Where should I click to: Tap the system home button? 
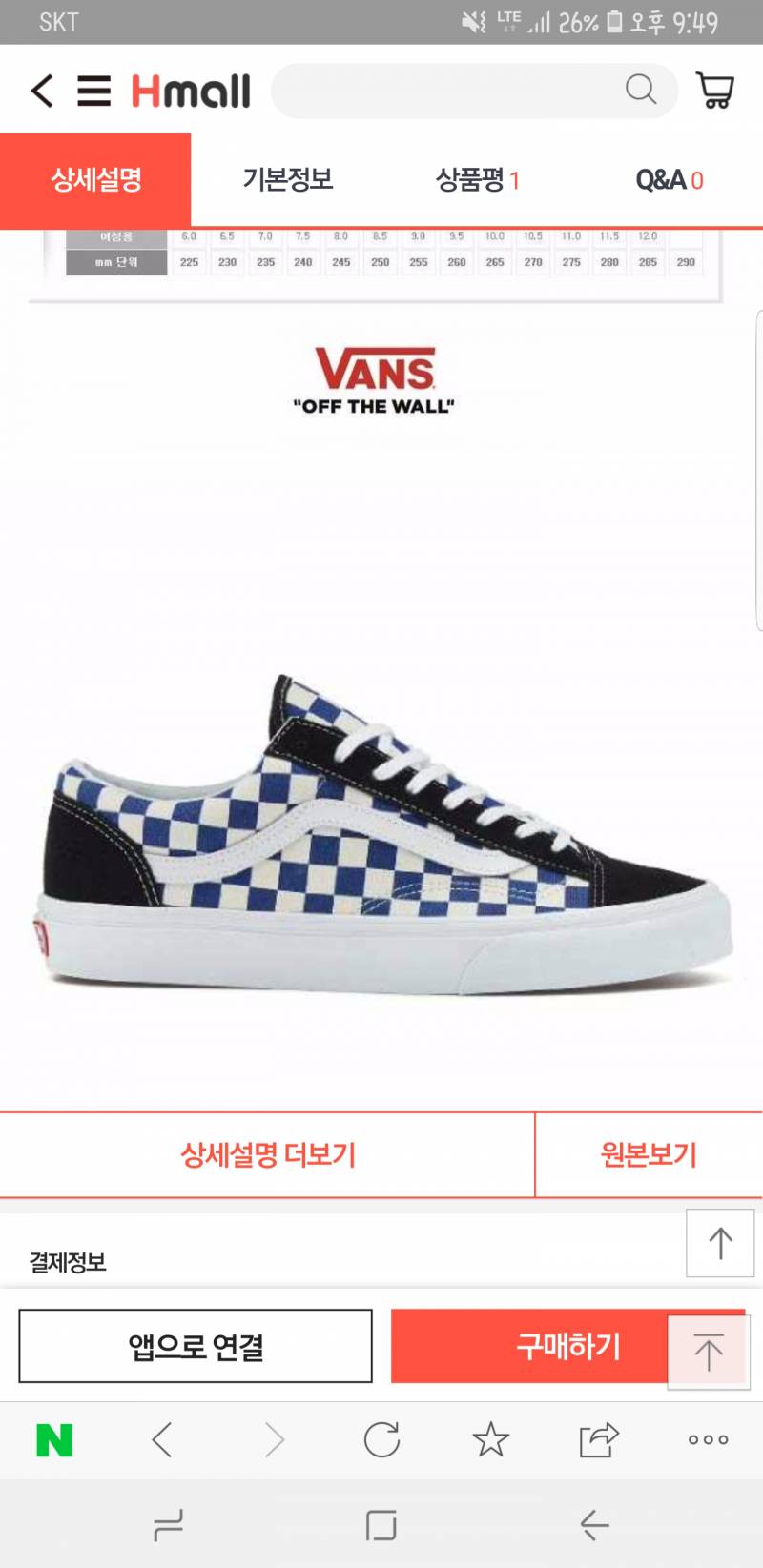click(381, 1526)
